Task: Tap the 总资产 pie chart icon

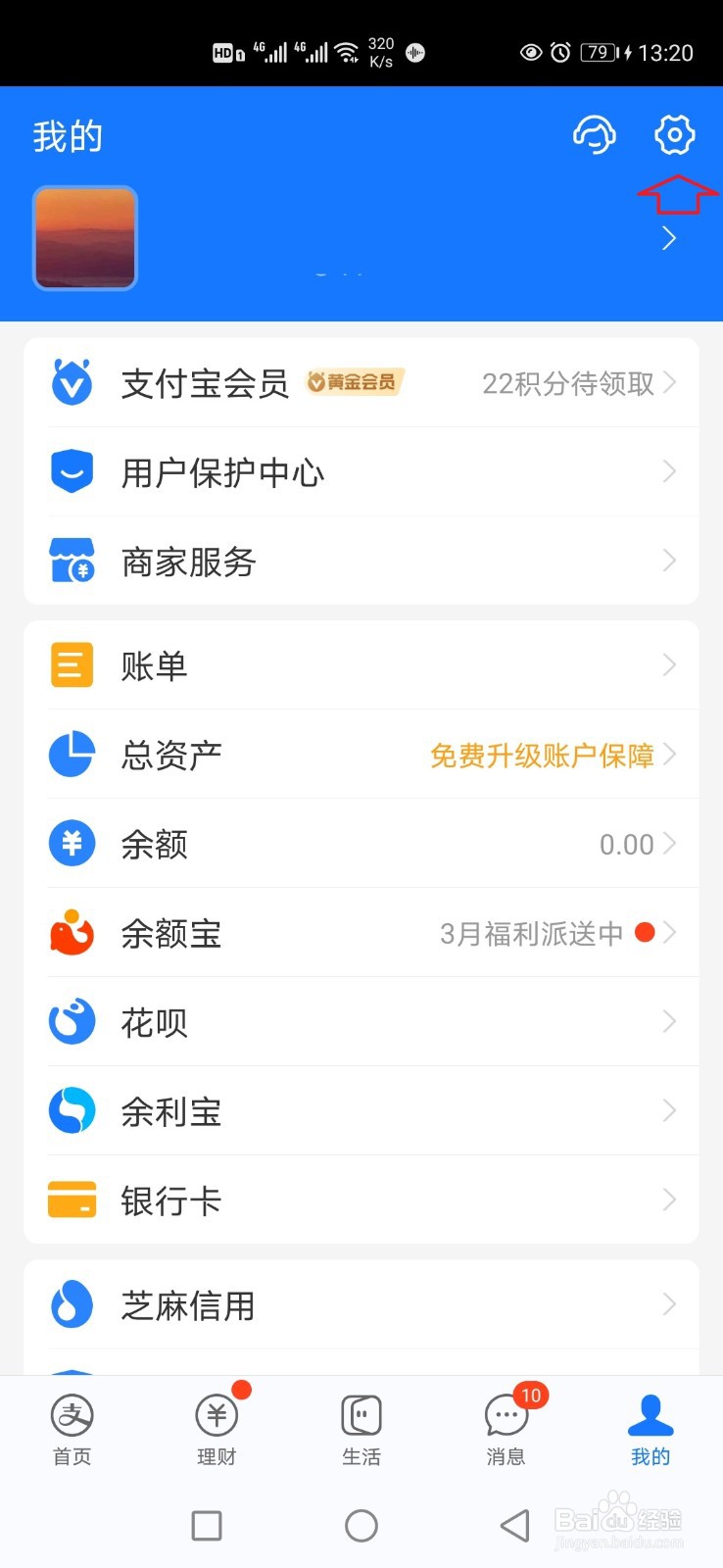Action: pos(71,755)
